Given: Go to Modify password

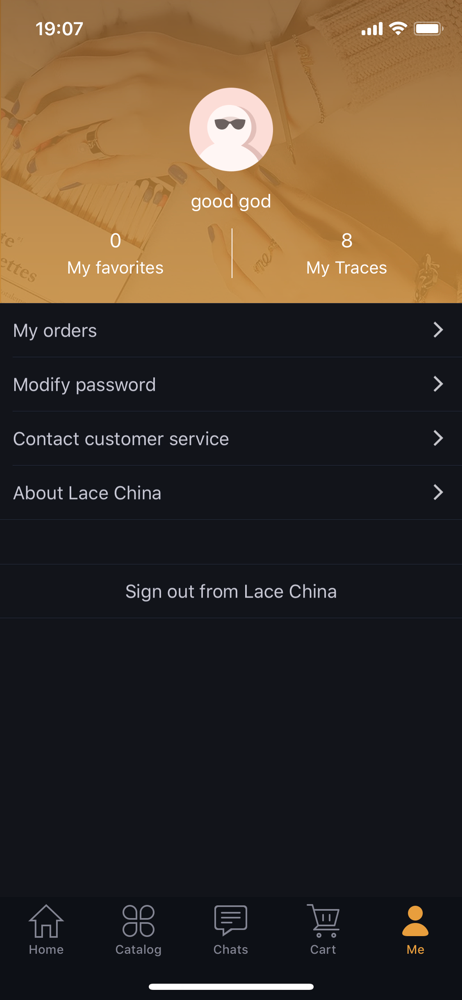Looking at the screenshot, I should (x=231, y=385).
